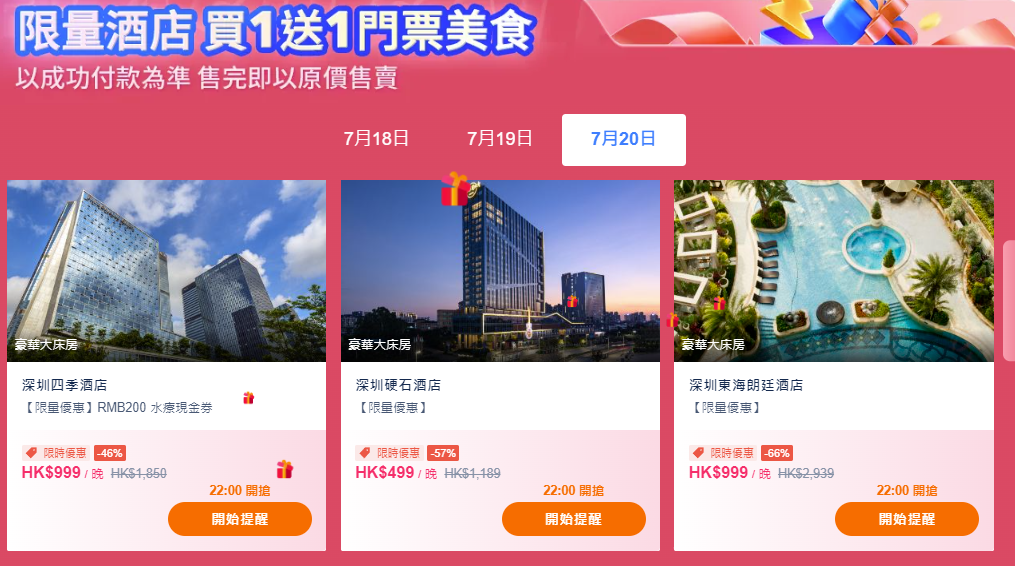Tap 開始提醒 for 深圳四季酒店
The image size is (1015, 566).
pyautogui.click(x=240, y=519)
